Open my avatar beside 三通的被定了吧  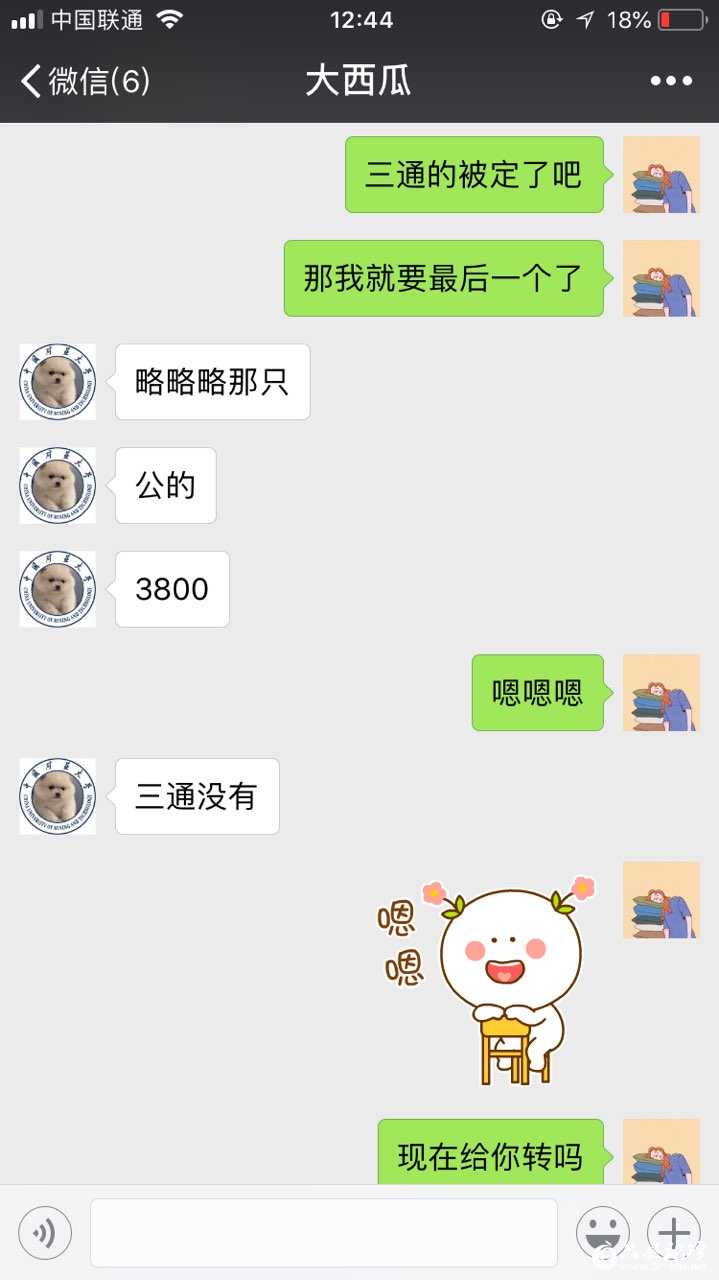(x=661, y=175)
